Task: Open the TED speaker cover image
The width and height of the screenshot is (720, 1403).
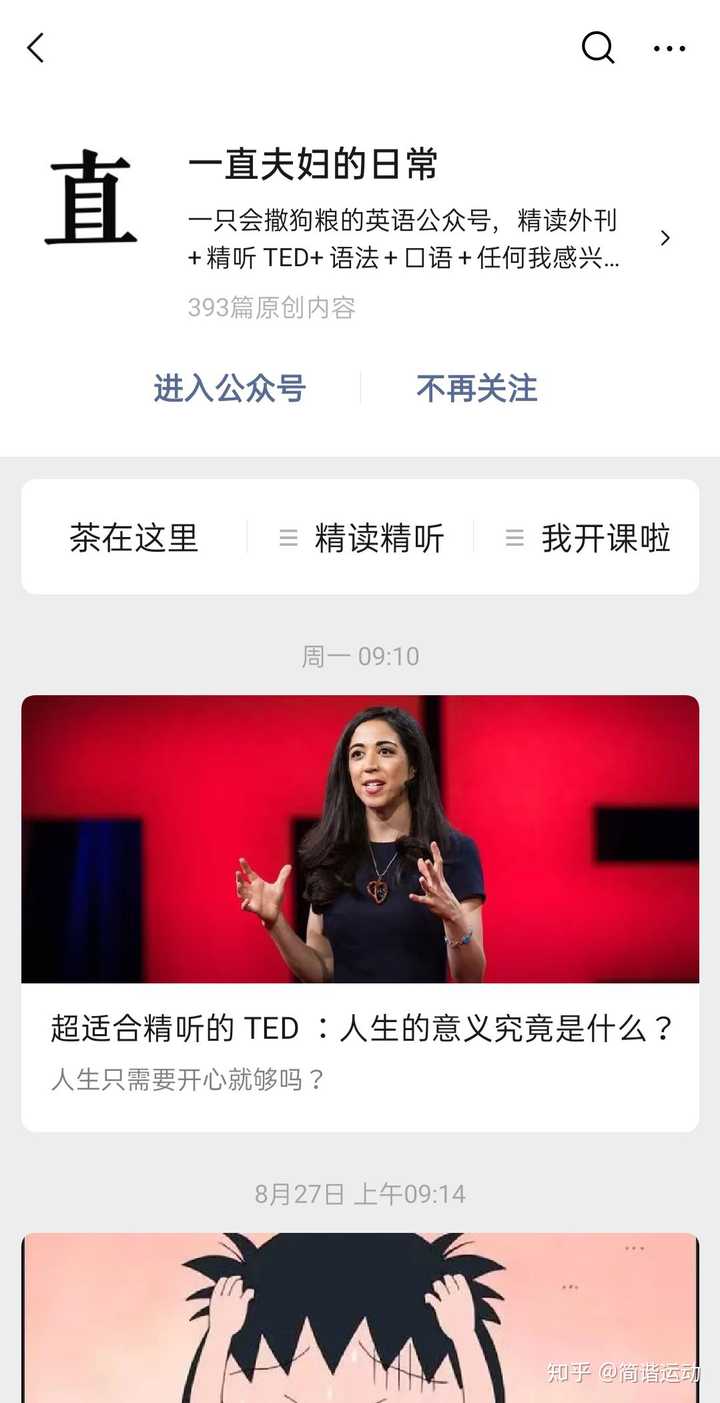Action: [x=358, y=840]
